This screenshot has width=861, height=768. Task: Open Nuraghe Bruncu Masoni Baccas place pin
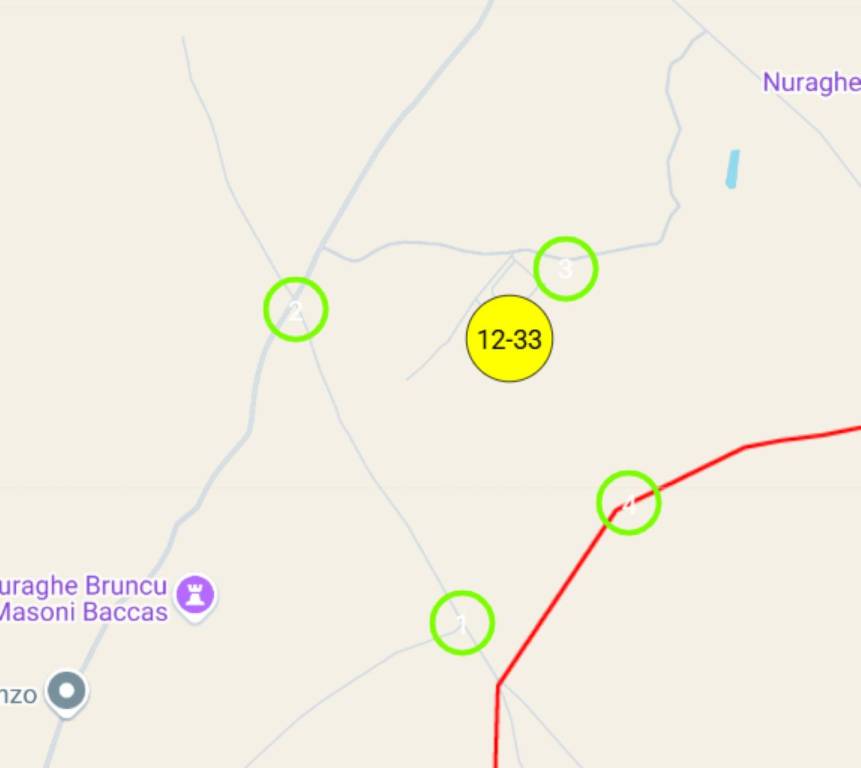tap(196, 594)
